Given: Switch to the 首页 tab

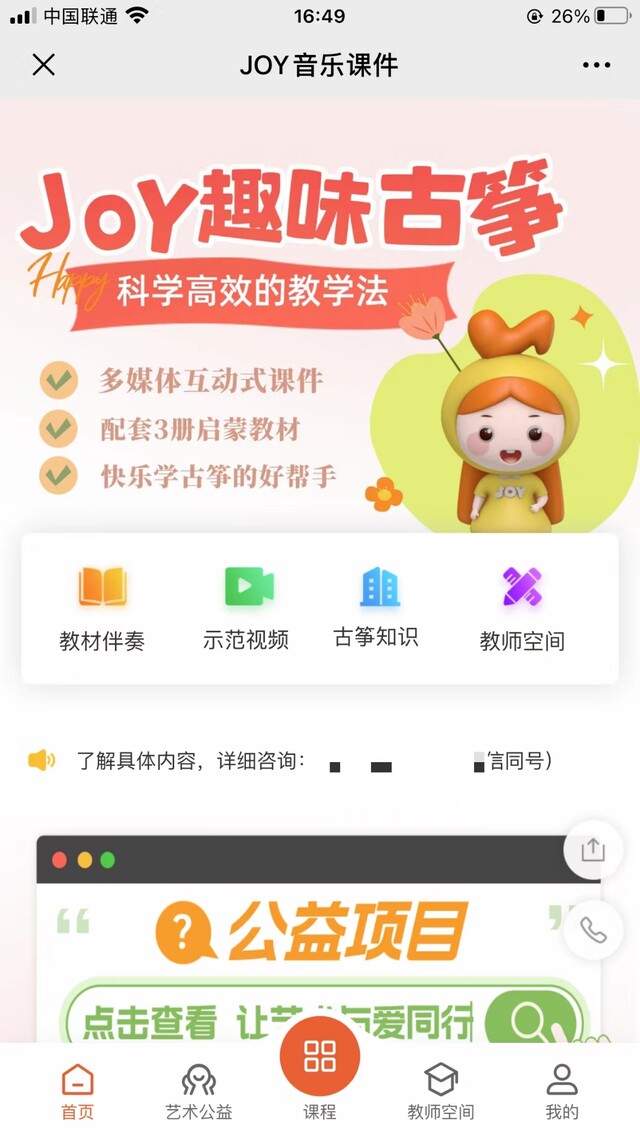Looking at the screenshot, I should point(78,1091).
